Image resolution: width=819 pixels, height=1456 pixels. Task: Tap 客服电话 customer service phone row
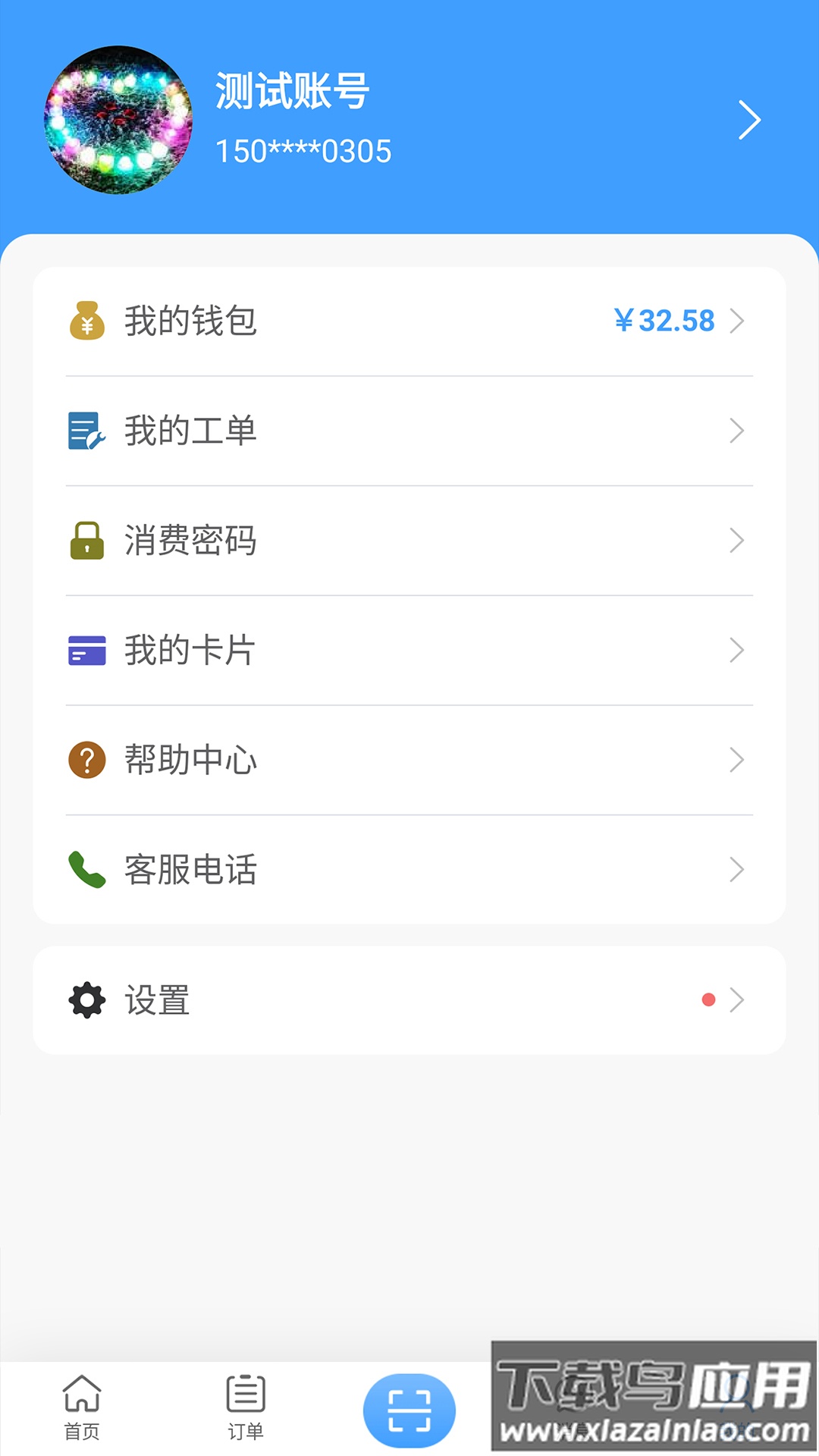tap(409, 870)
